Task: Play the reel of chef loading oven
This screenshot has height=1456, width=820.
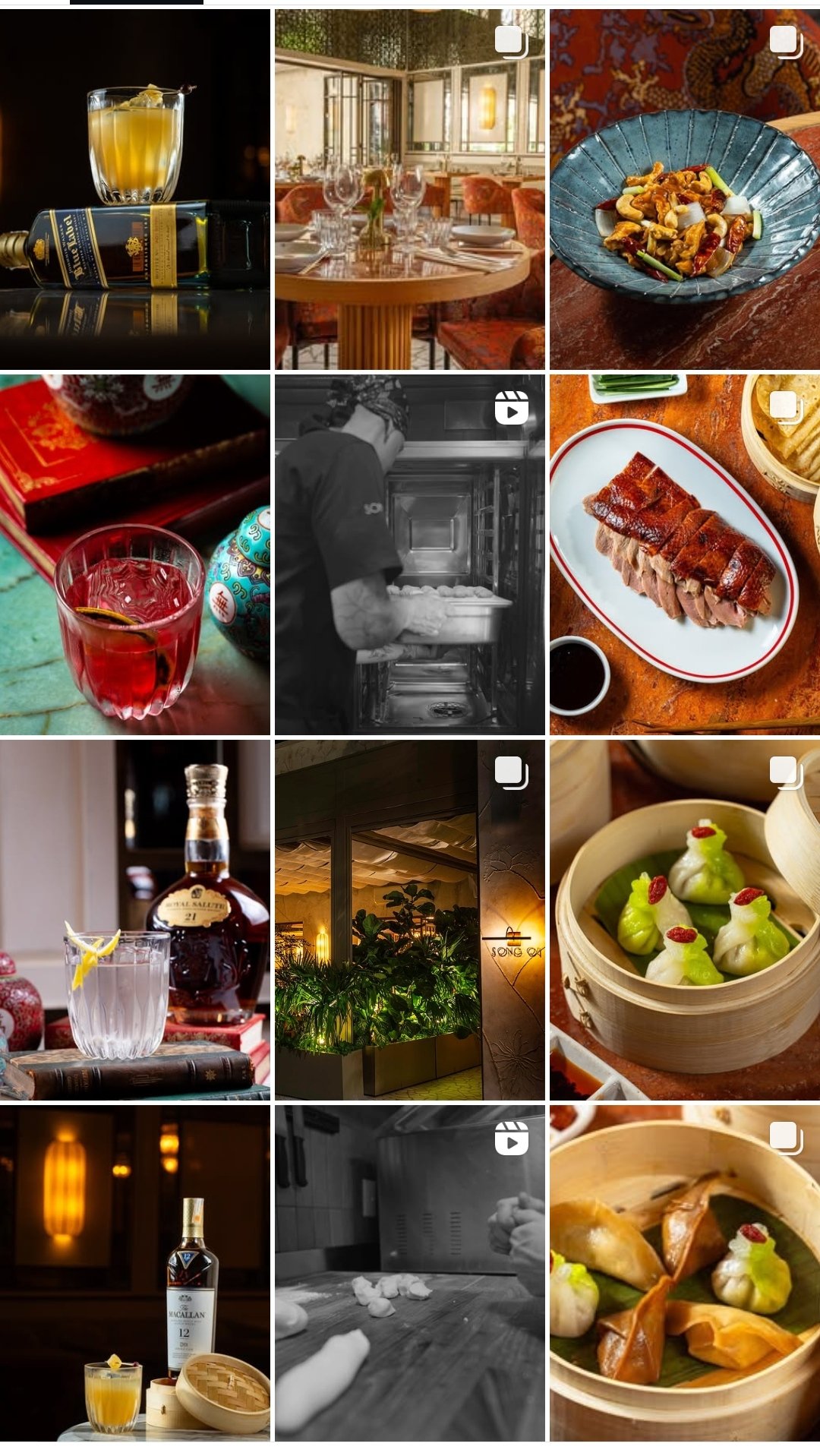Action: pos(410,554)
